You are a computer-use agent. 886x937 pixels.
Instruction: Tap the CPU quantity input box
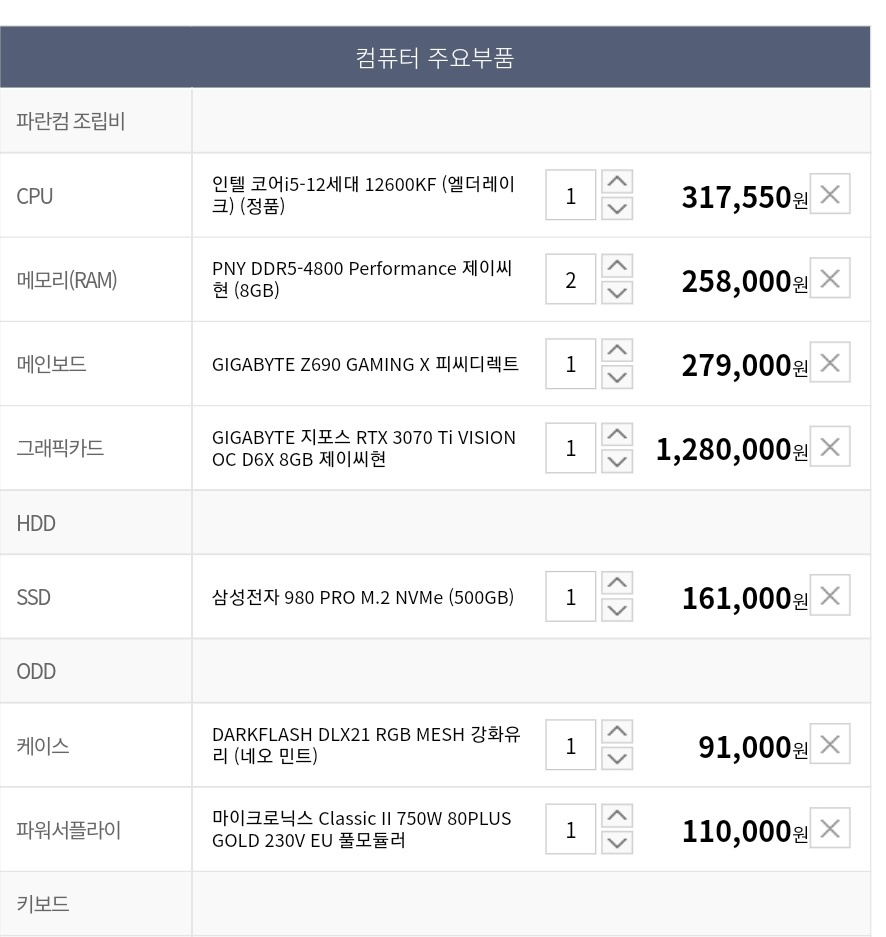[x=571, y=195]
